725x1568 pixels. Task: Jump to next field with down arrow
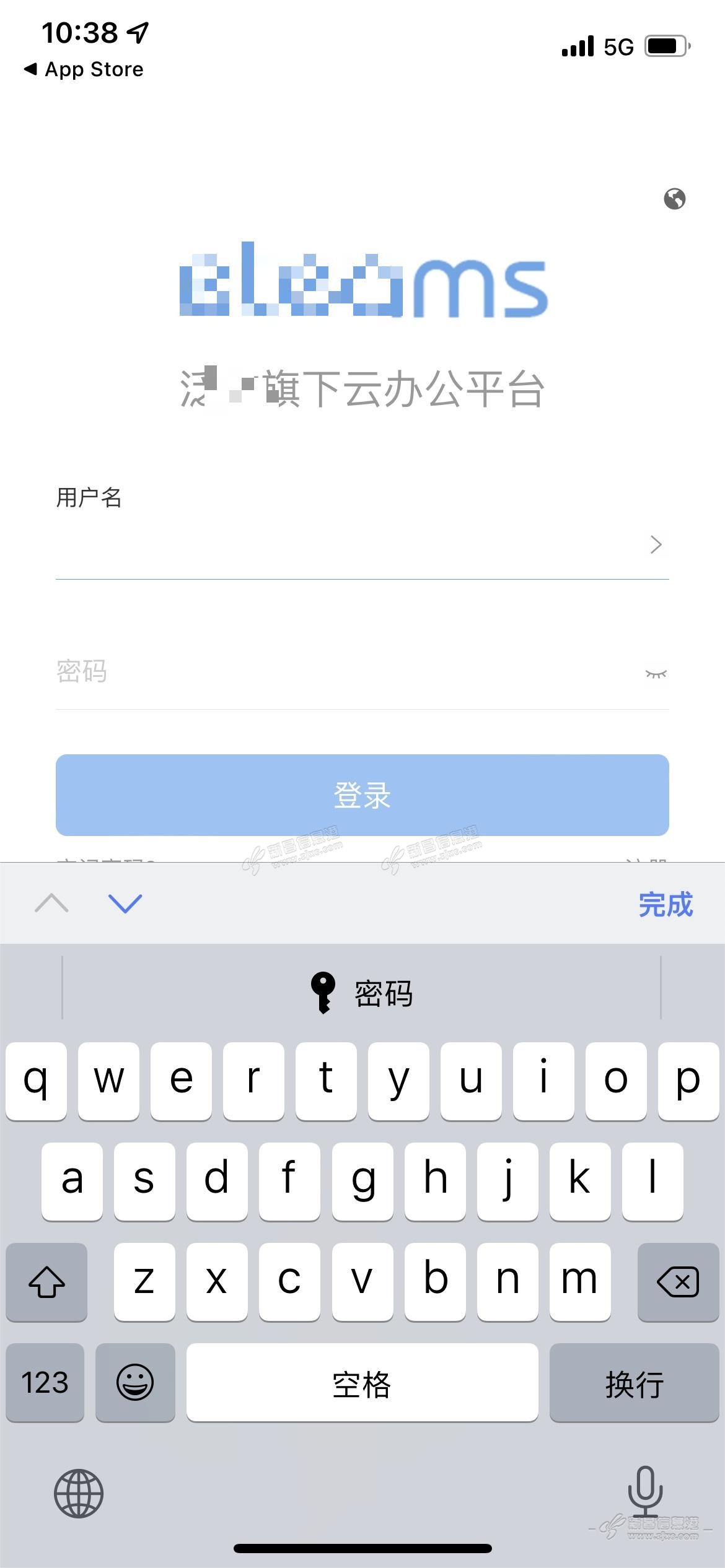point(125,904)
